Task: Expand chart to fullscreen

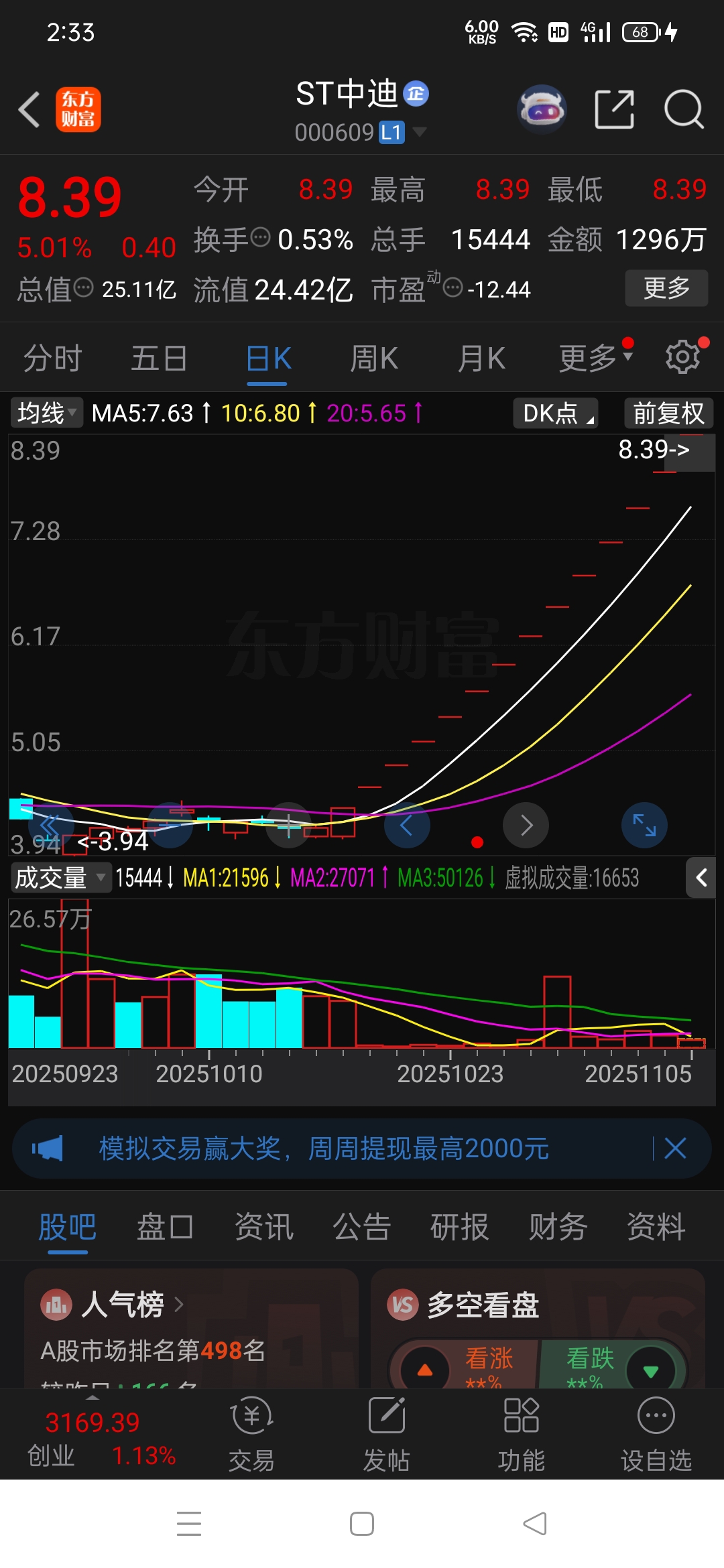Action: (644, 825)
